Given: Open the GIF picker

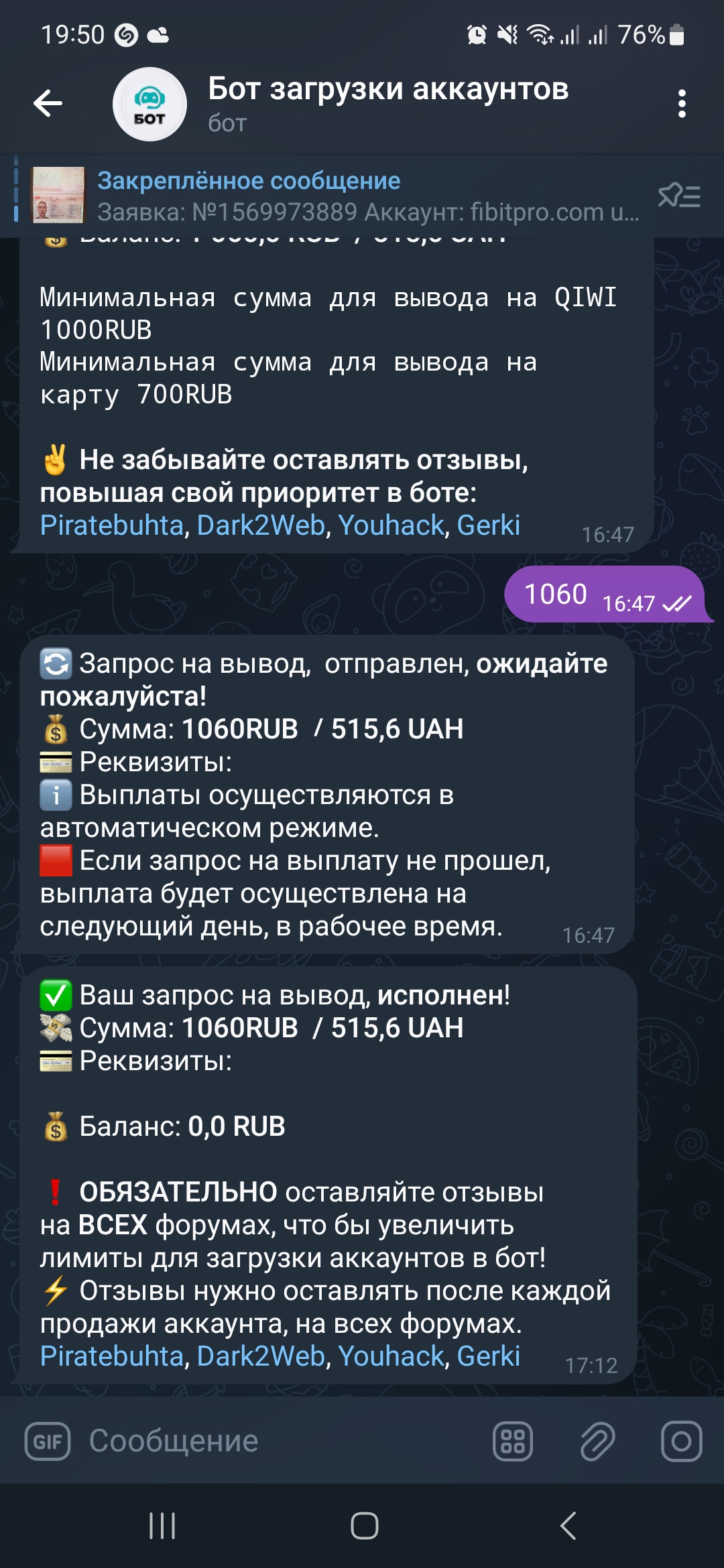Looking at the screenshot, I should (48, 1441).
